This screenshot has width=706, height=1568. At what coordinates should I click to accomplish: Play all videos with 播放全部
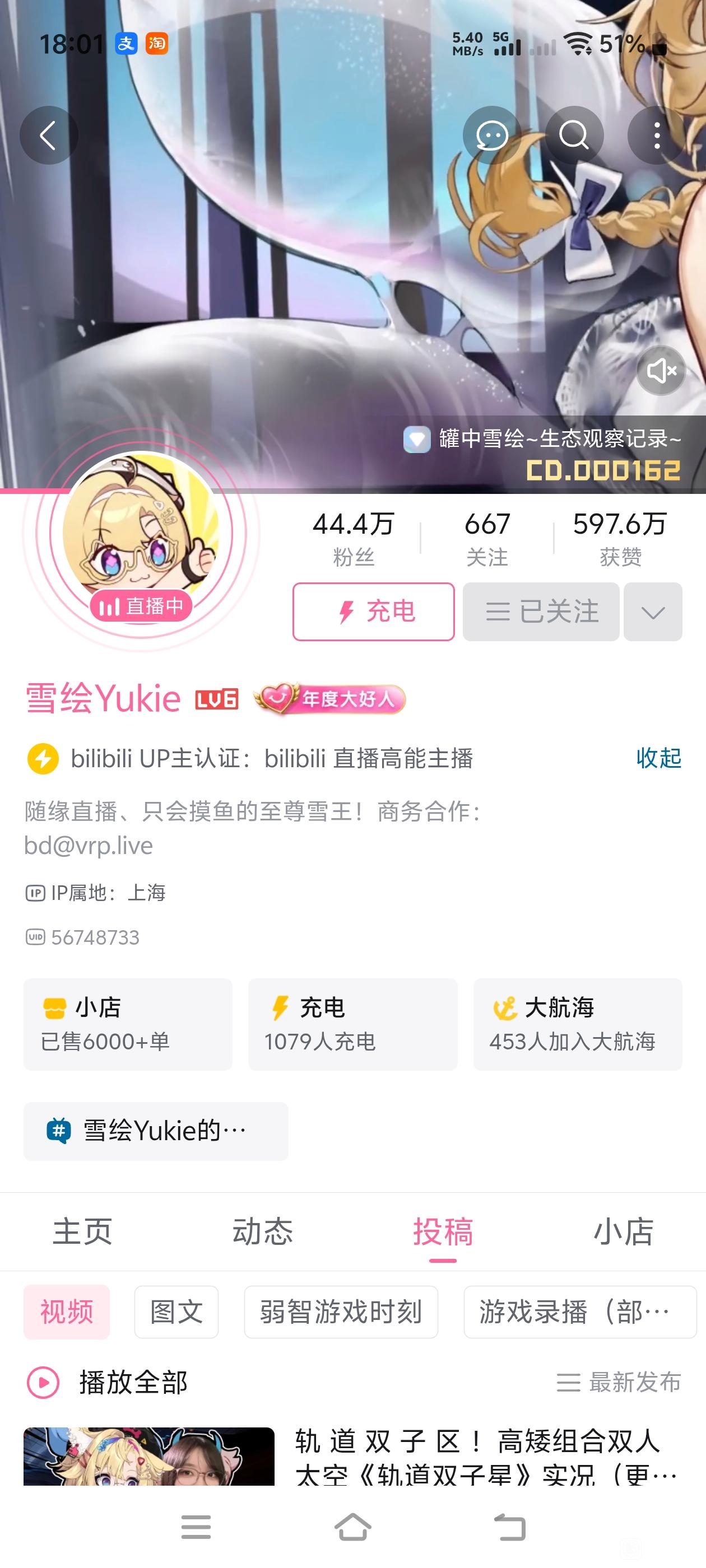[x=108, y=1382]
